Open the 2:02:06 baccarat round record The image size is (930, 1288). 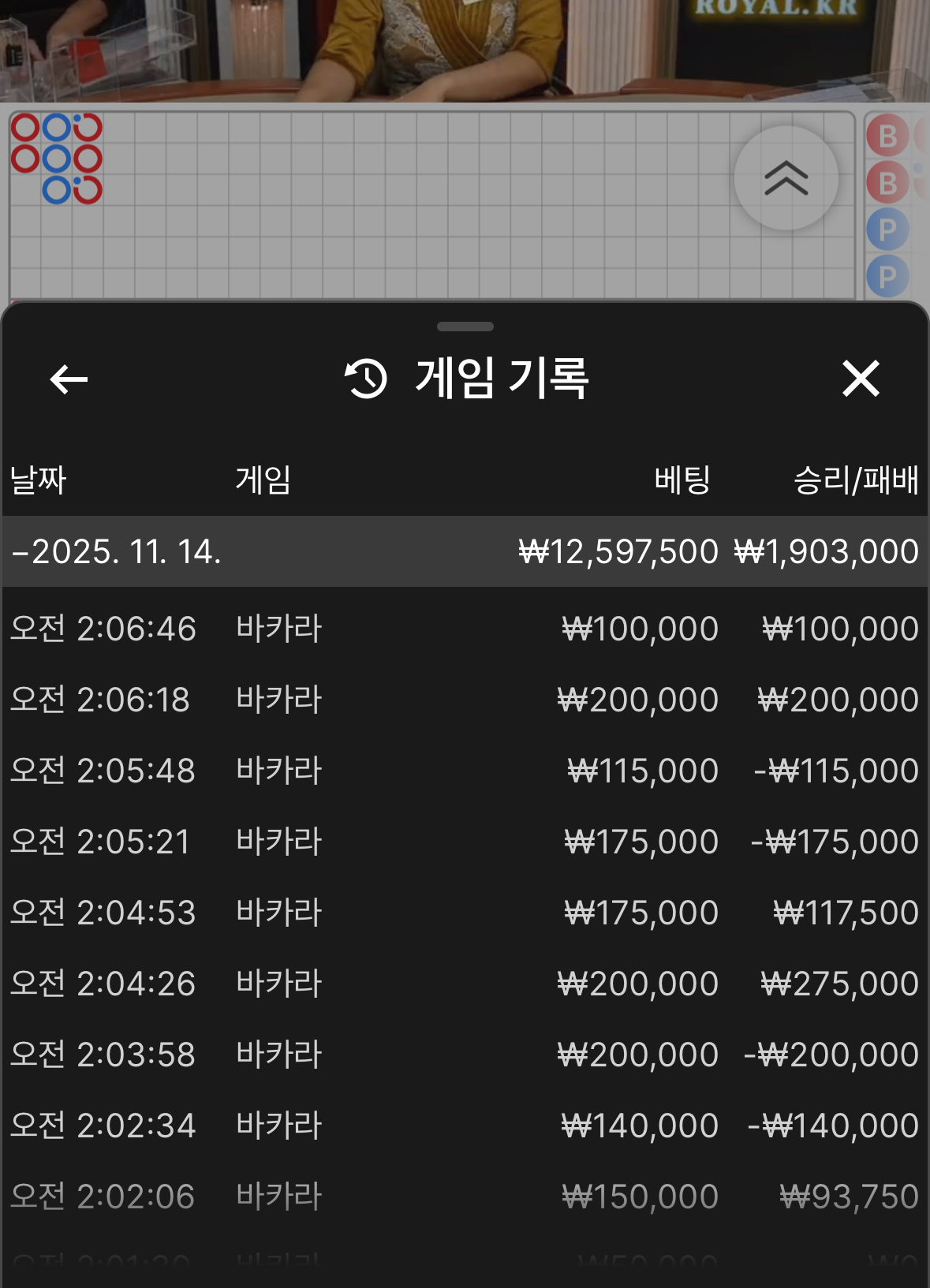pos(464,1197)
